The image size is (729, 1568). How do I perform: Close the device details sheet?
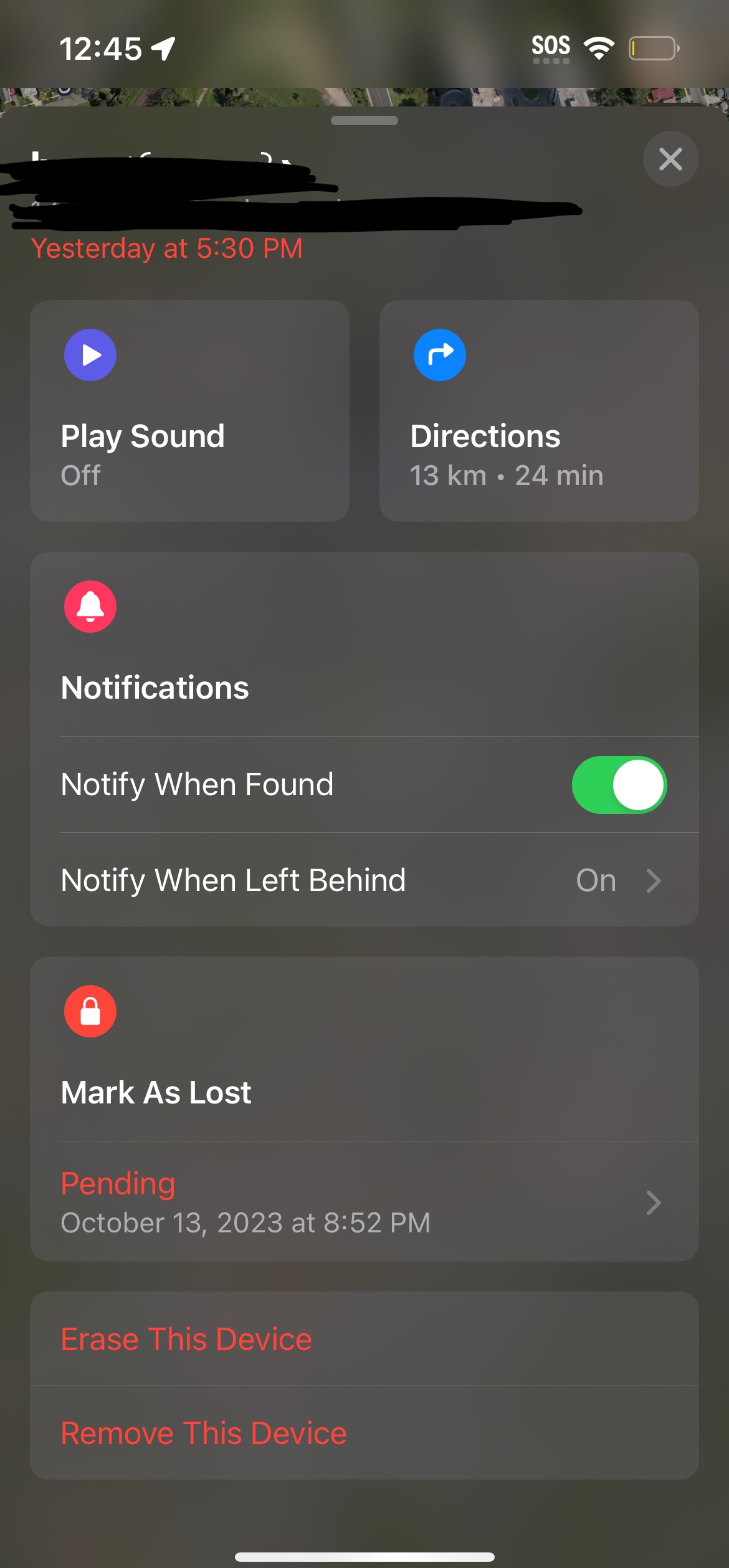670,159
